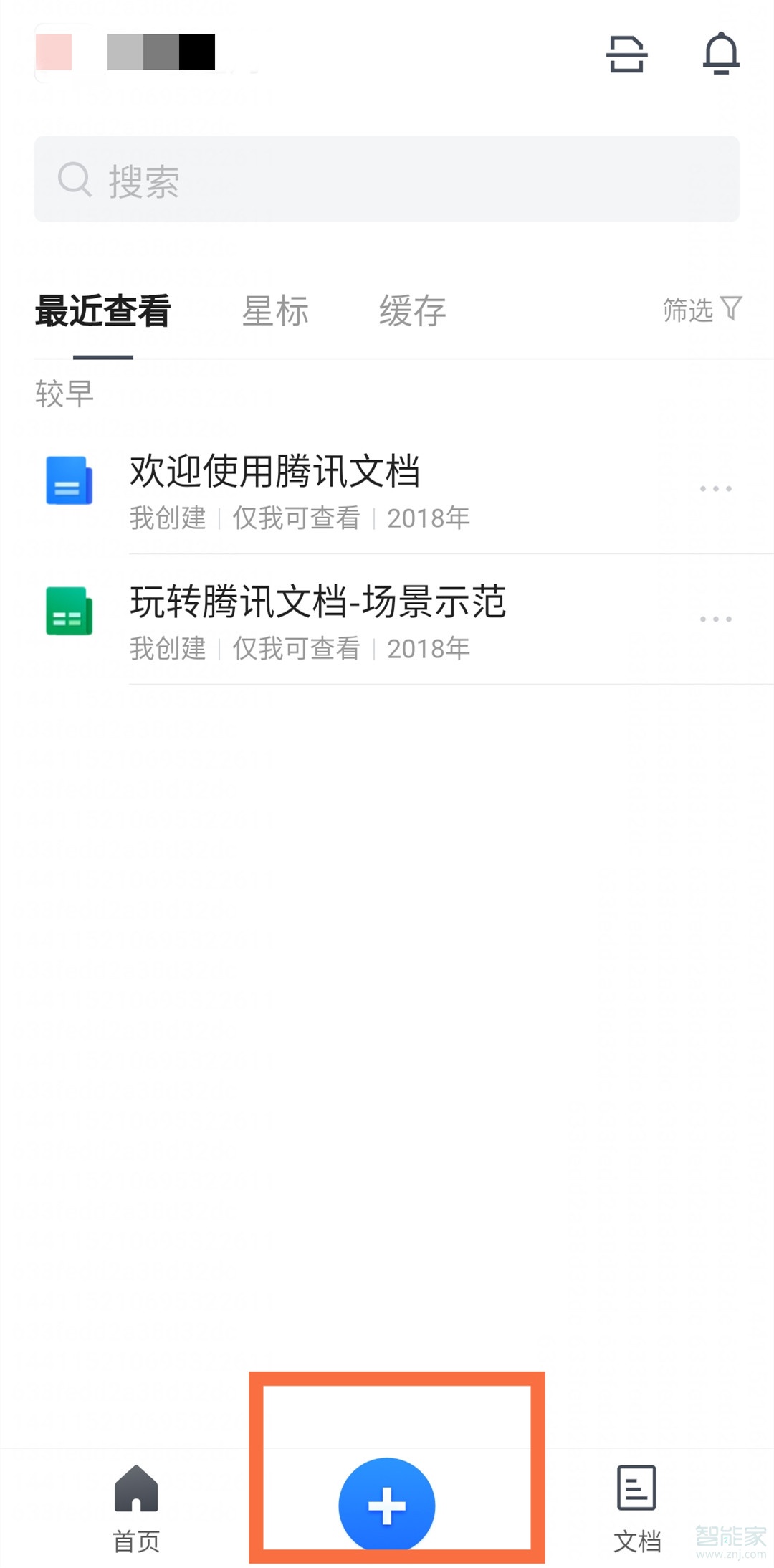Open the filter funnel icon next to 筛选
This screenshot has width=774, height=1568.
tap(730, 308)
